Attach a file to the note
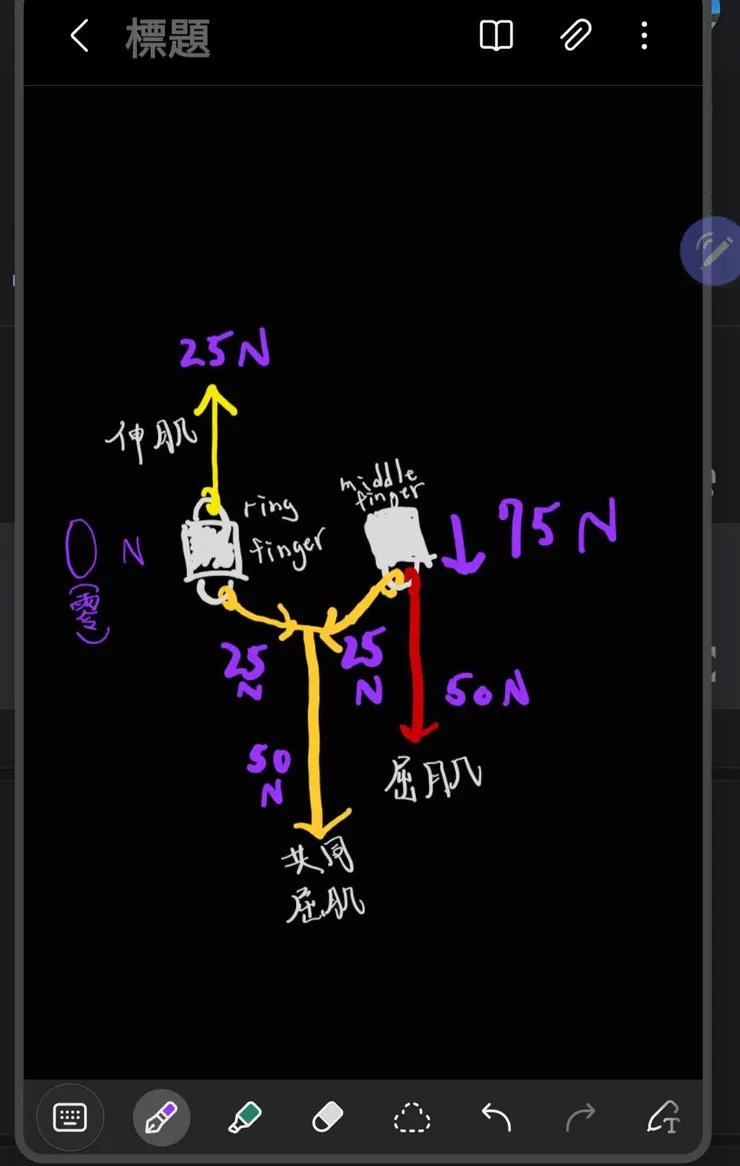The width and height of the screenshot is (740, 1166). click(574, 37)
